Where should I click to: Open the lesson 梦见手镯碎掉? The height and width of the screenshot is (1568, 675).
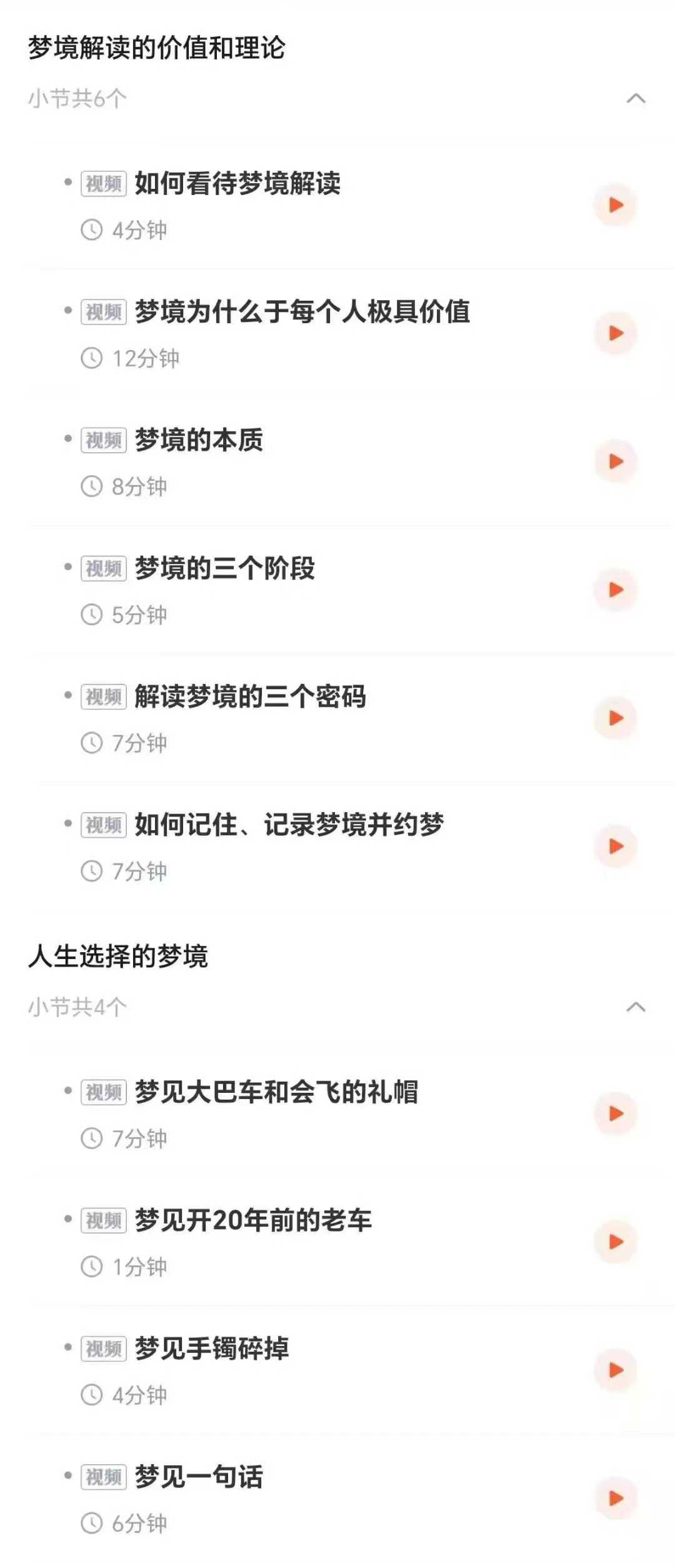211,1349
